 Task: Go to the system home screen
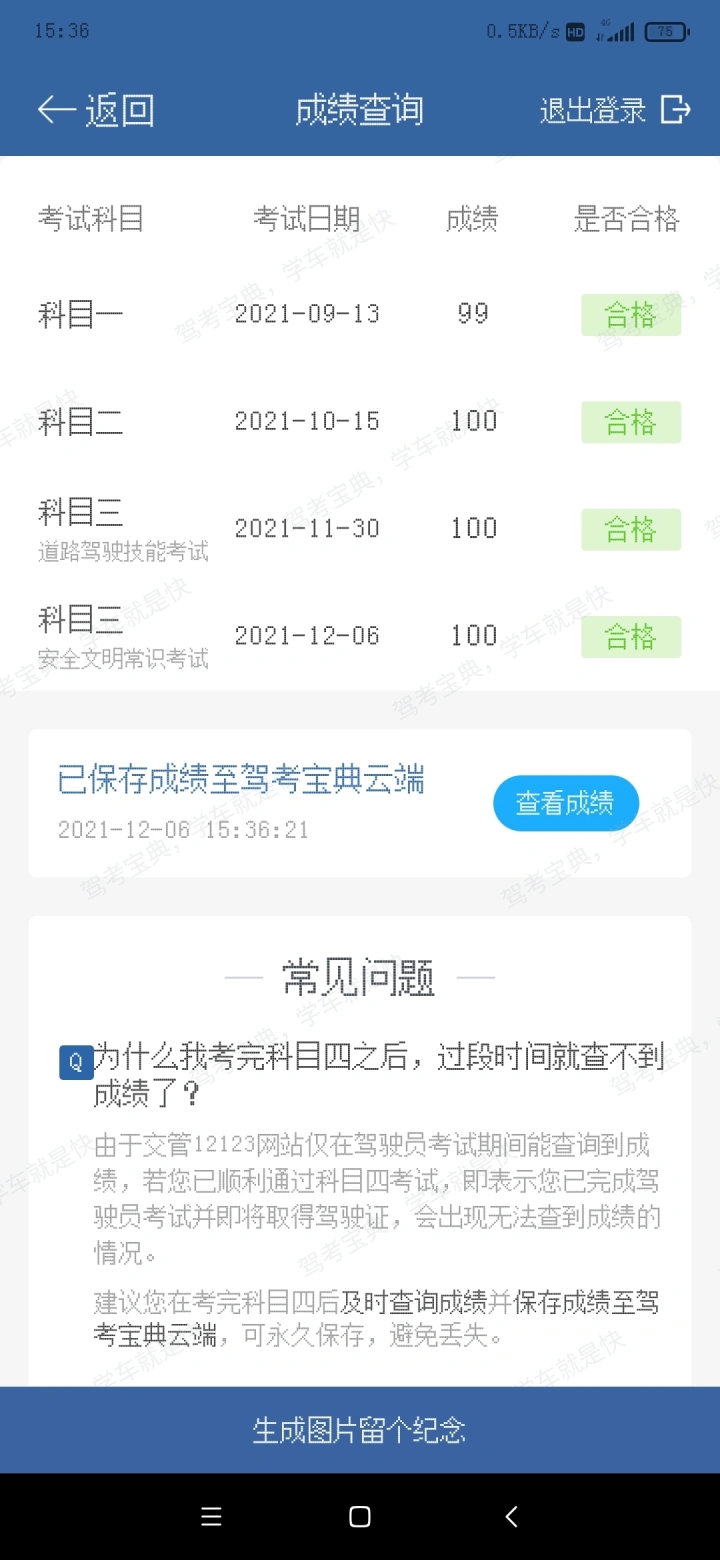pos(360,1517)
